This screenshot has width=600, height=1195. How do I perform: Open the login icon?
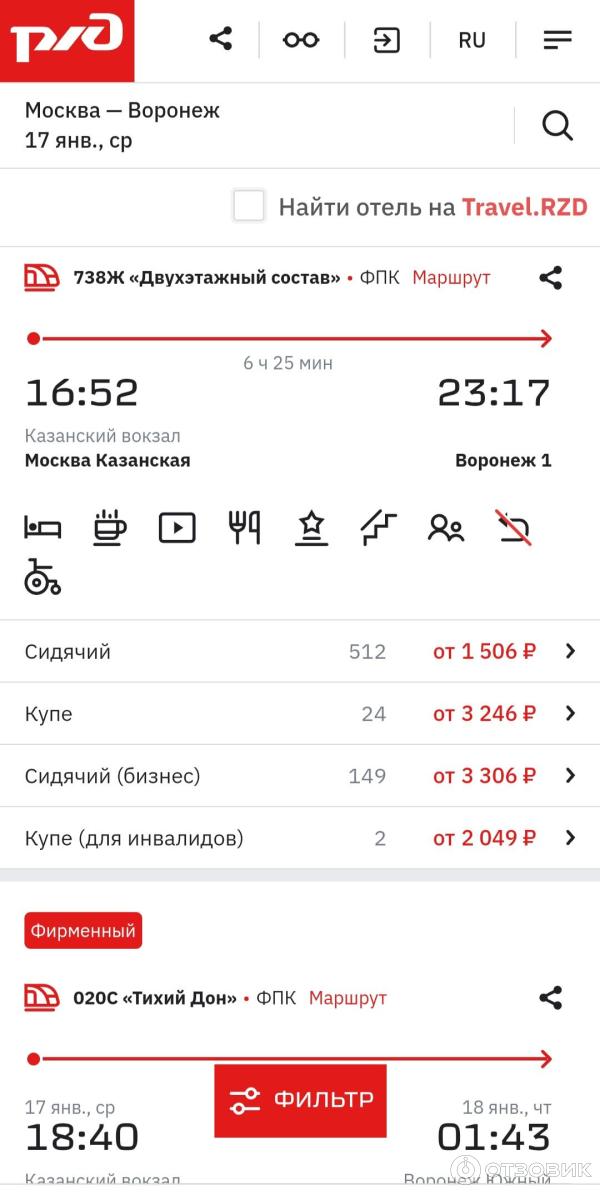386,39
